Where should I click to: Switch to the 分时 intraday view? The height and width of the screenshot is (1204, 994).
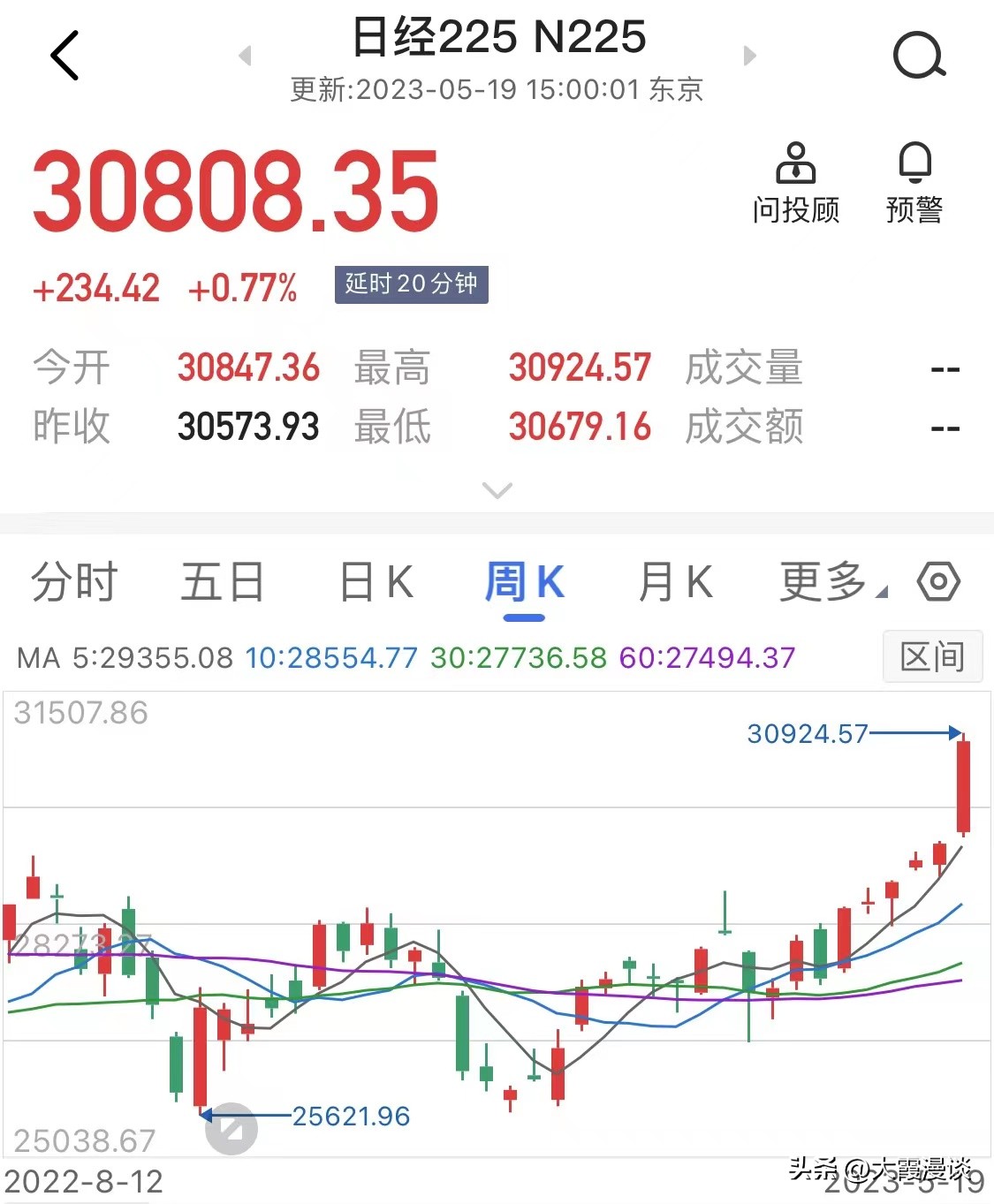coord(74,581)
